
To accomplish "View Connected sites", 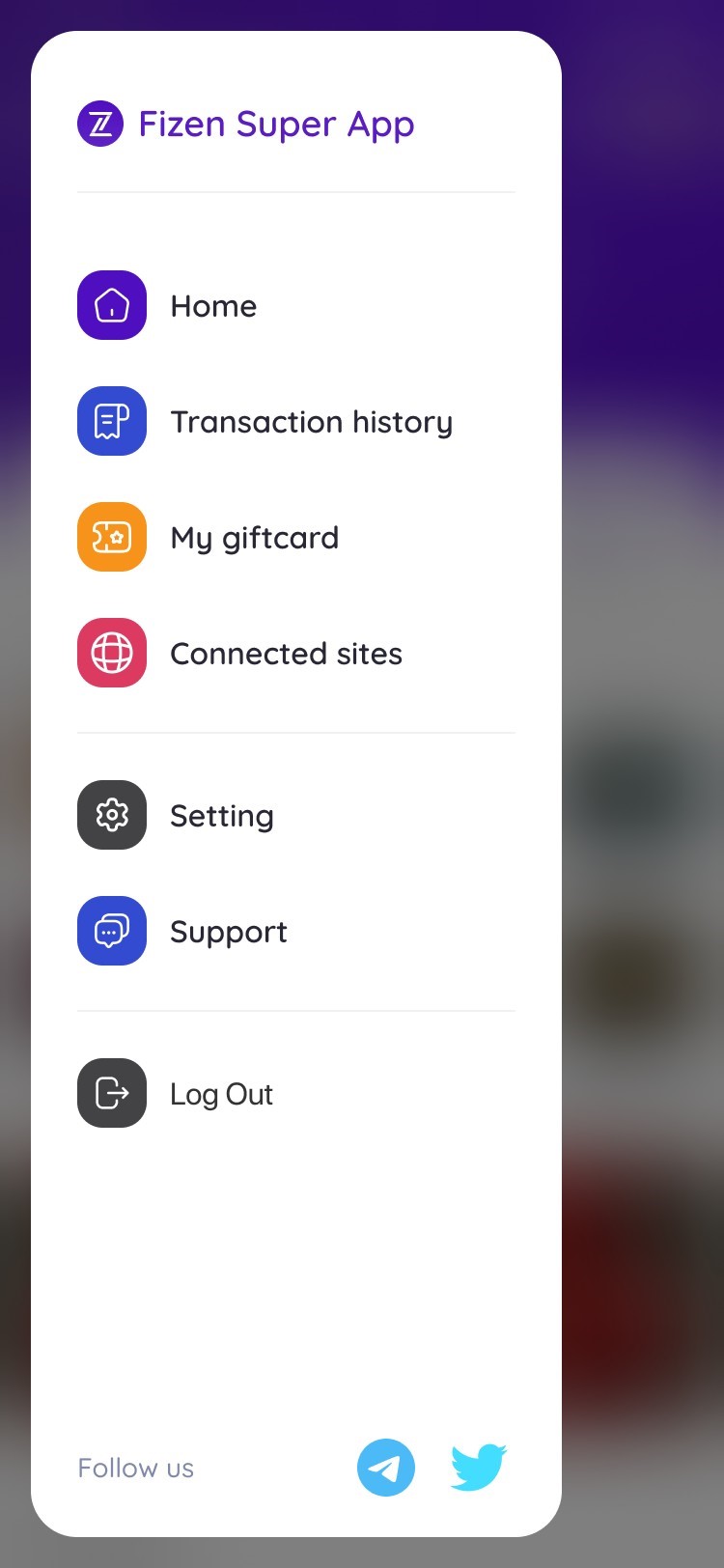I will pyautogui.click(x=286, y=654).
